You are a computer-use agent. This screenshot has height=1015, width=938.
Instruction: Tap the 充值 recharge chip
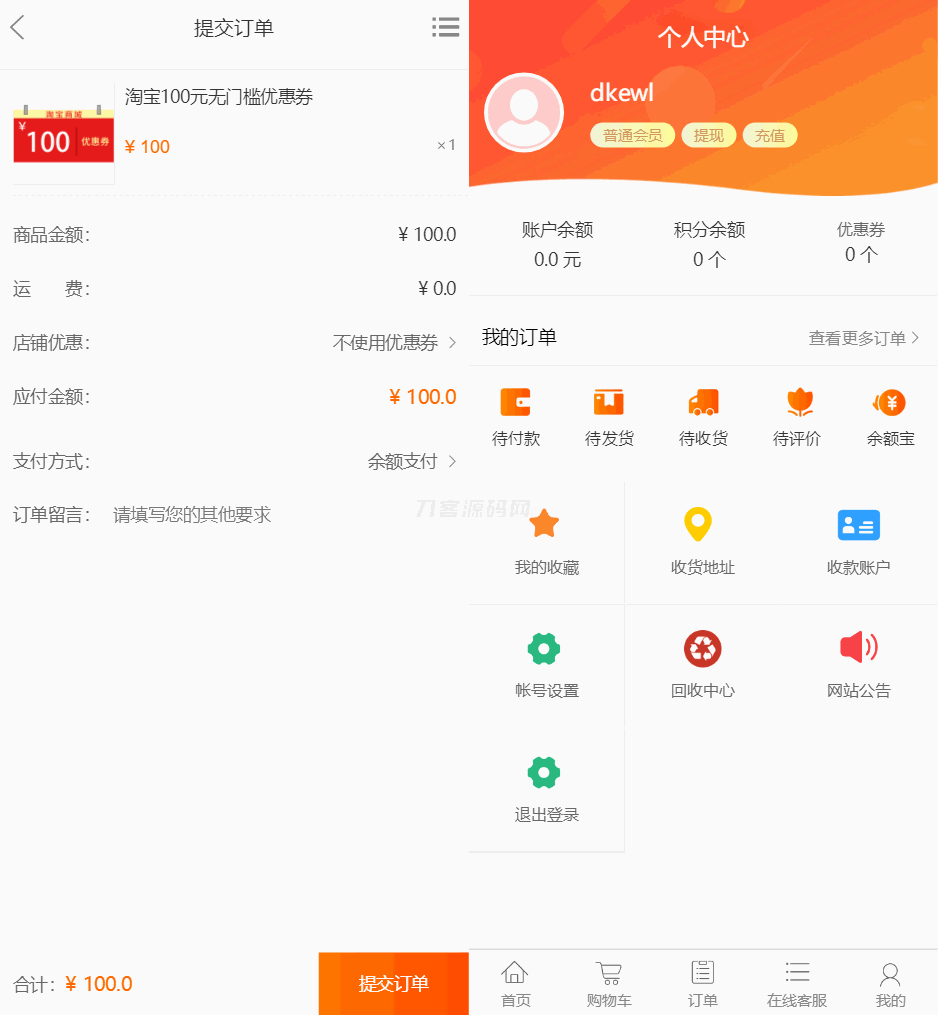click(769, 135)
